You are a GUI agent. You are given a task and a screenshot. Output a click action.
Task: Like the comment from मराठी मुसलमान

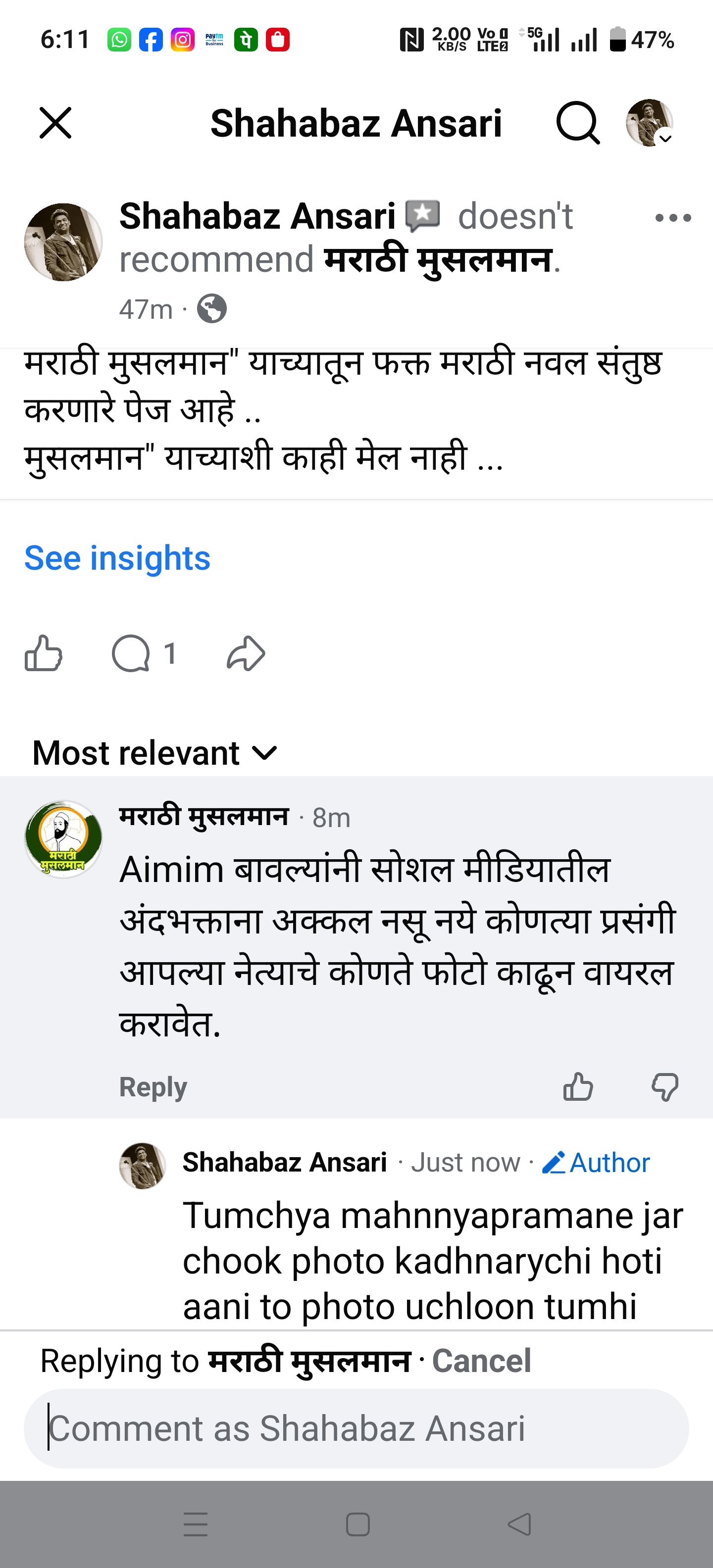[578, 1086]
